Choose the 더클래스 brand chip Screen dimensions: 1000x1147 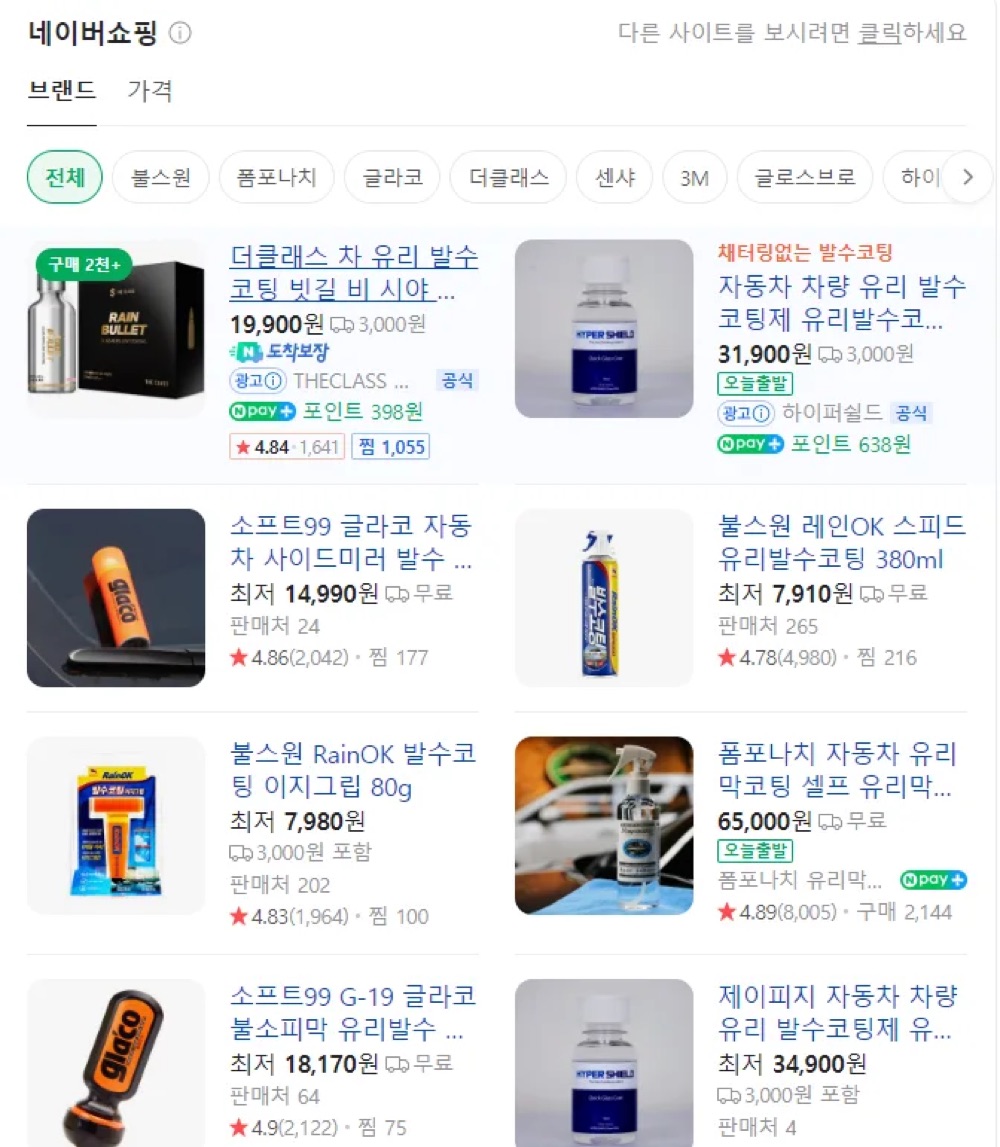click(x=508, y=177)
